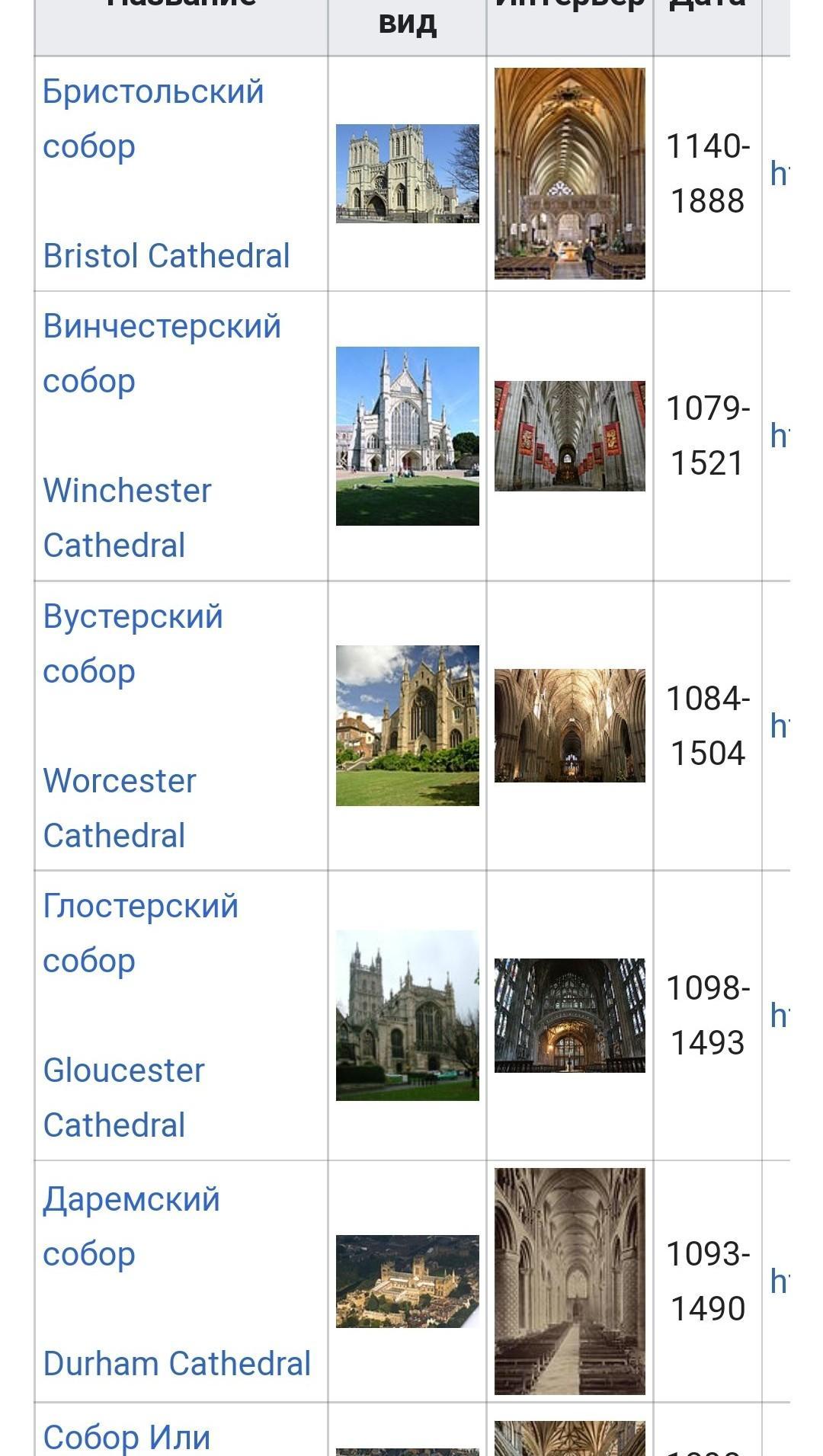Open Gloucester Cathedral interior image
823x1456 pixels.
(570, 1016)
